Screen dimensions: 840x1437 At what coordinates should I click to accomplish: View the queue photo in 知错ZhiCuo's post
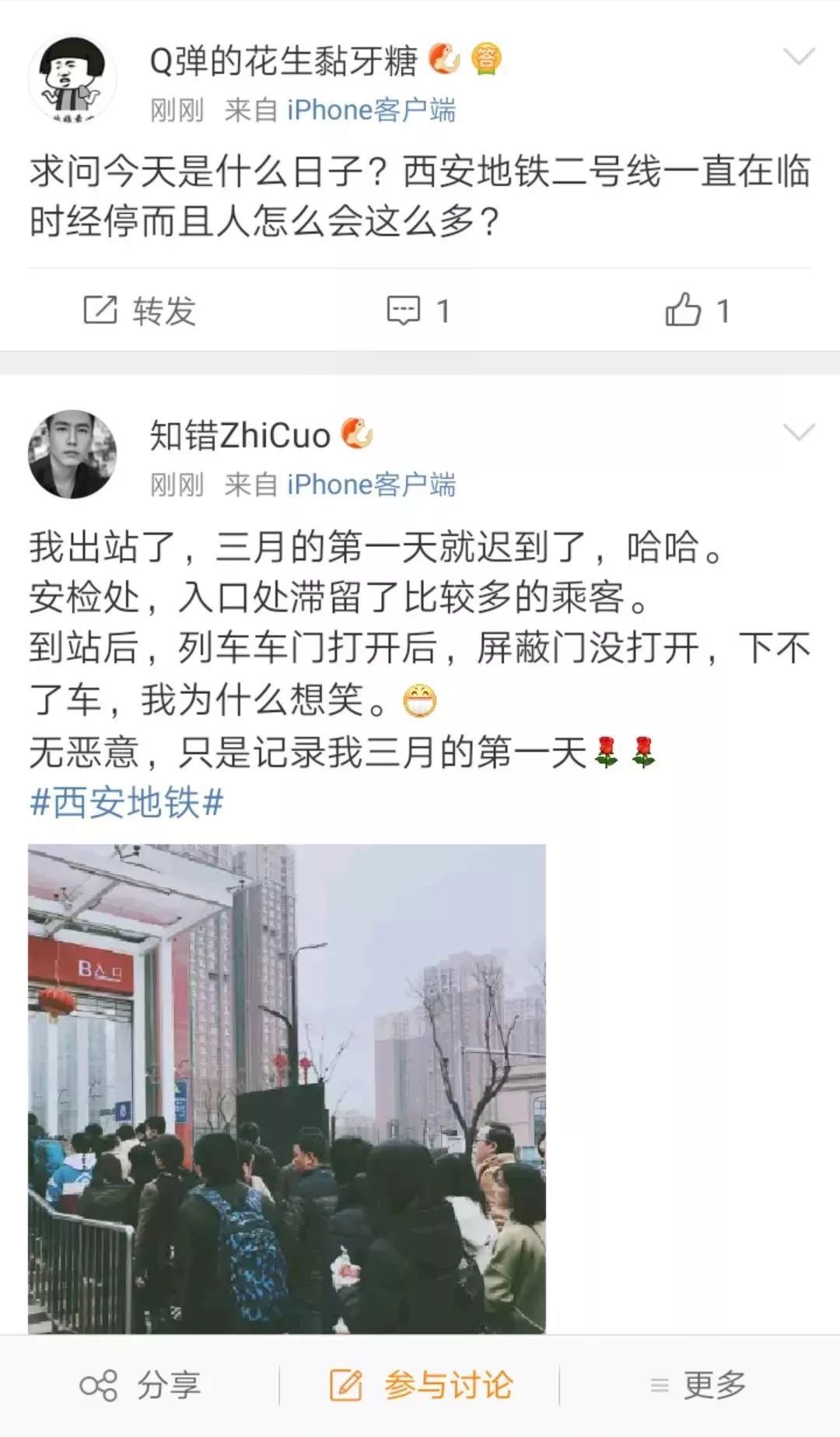click(x=287, y=1088)
